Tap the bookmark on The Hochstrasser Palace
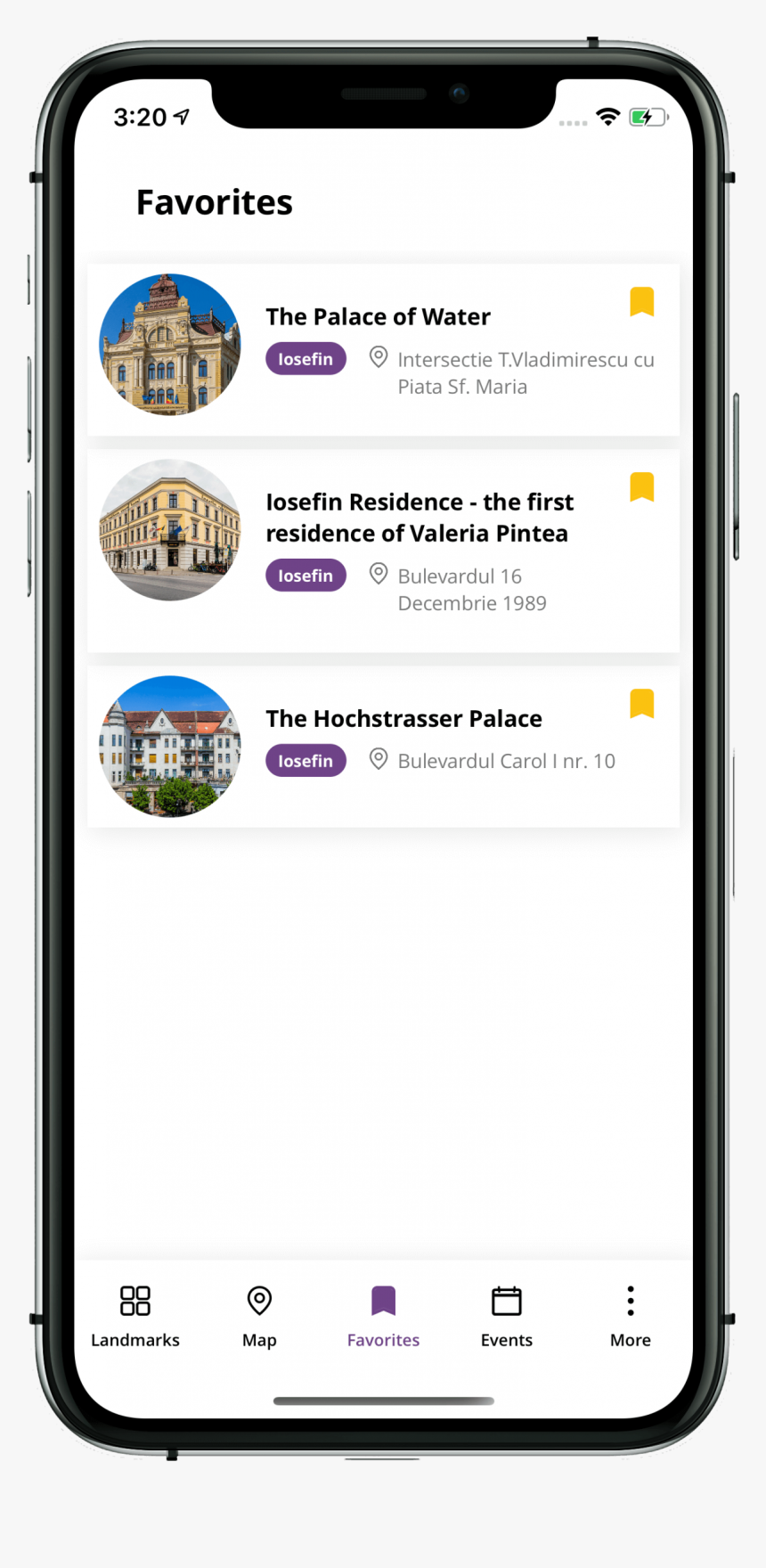 point(641,704)
